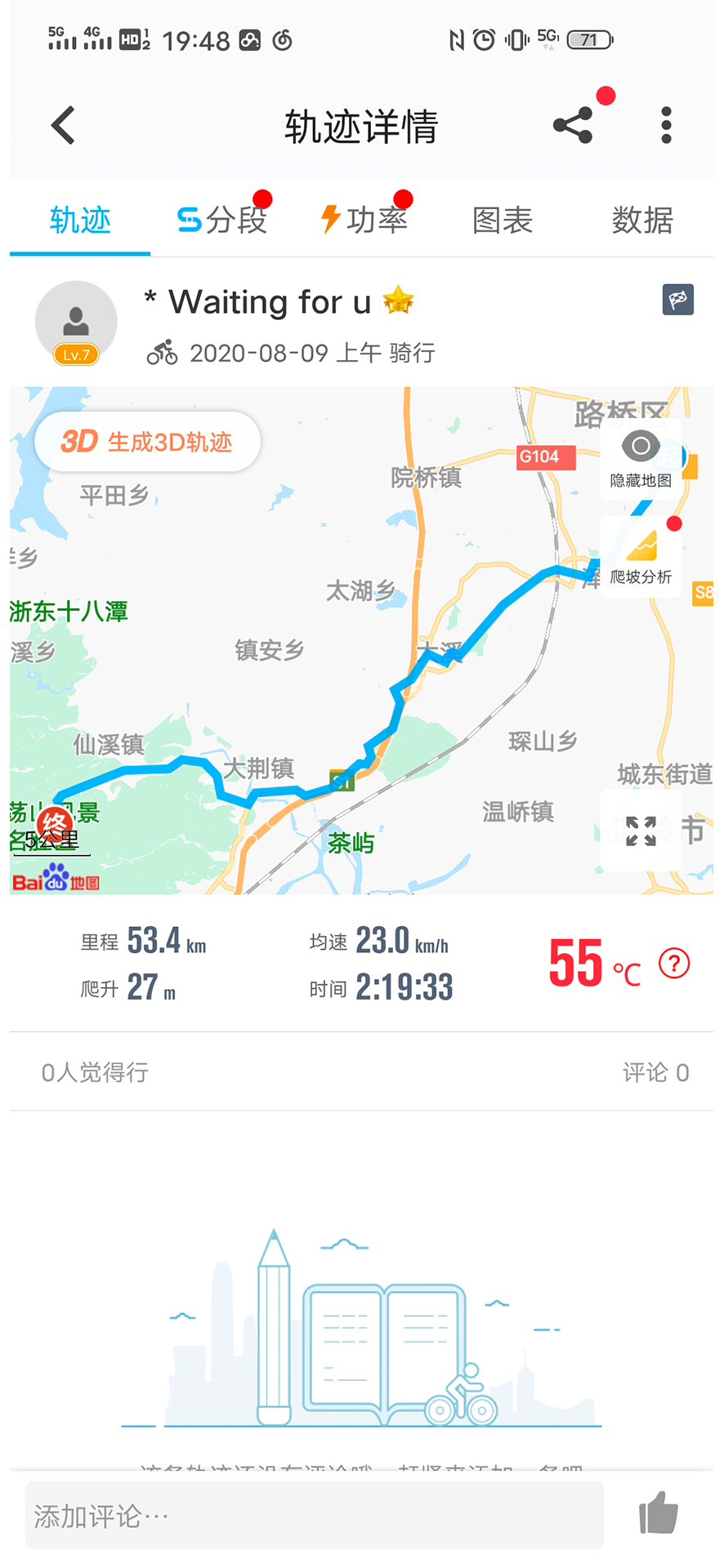View 评论 0 comments
Image resolution: width=724 pixels, height=1568 pixels.
tap(655, 1072)
